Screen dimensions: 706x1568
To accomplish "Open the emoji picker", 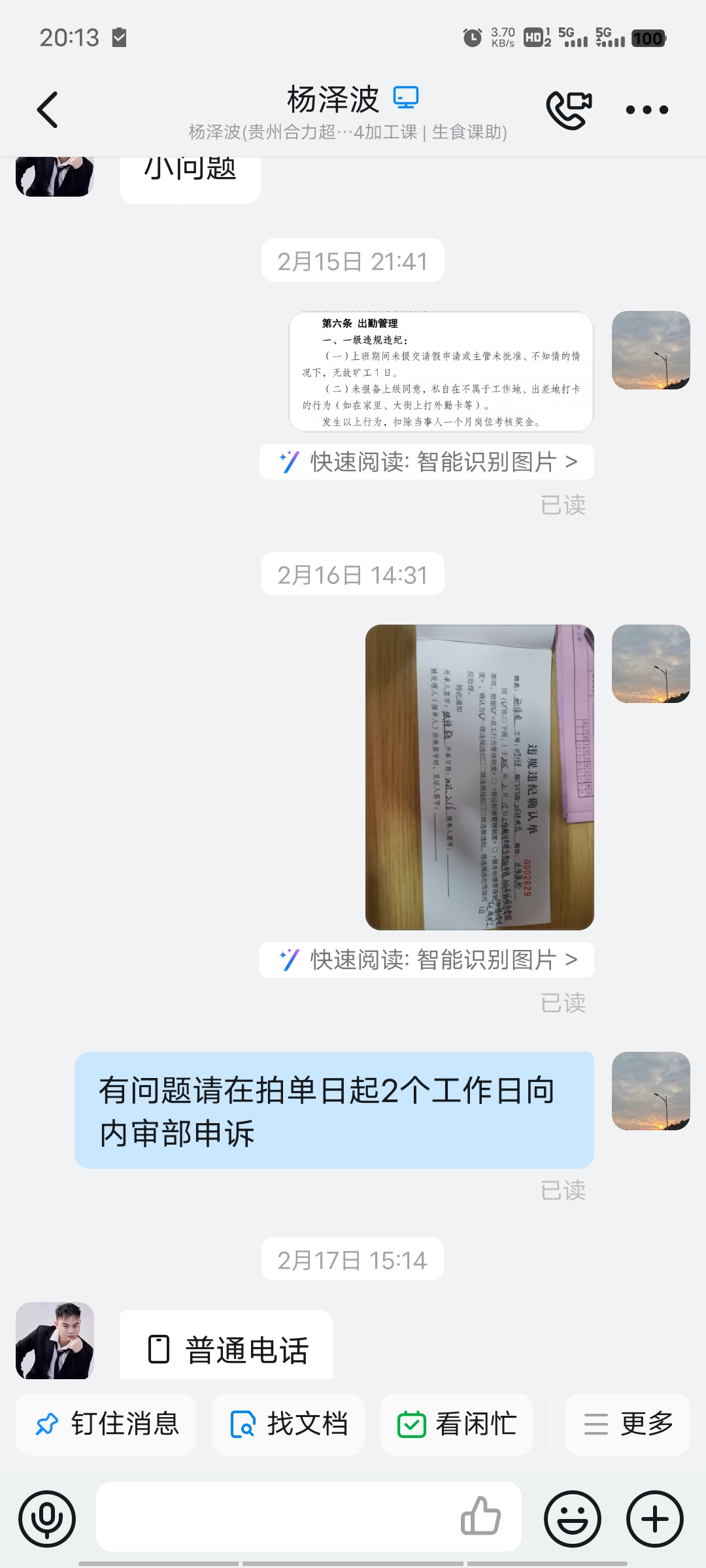I will tap(573, 1518).
